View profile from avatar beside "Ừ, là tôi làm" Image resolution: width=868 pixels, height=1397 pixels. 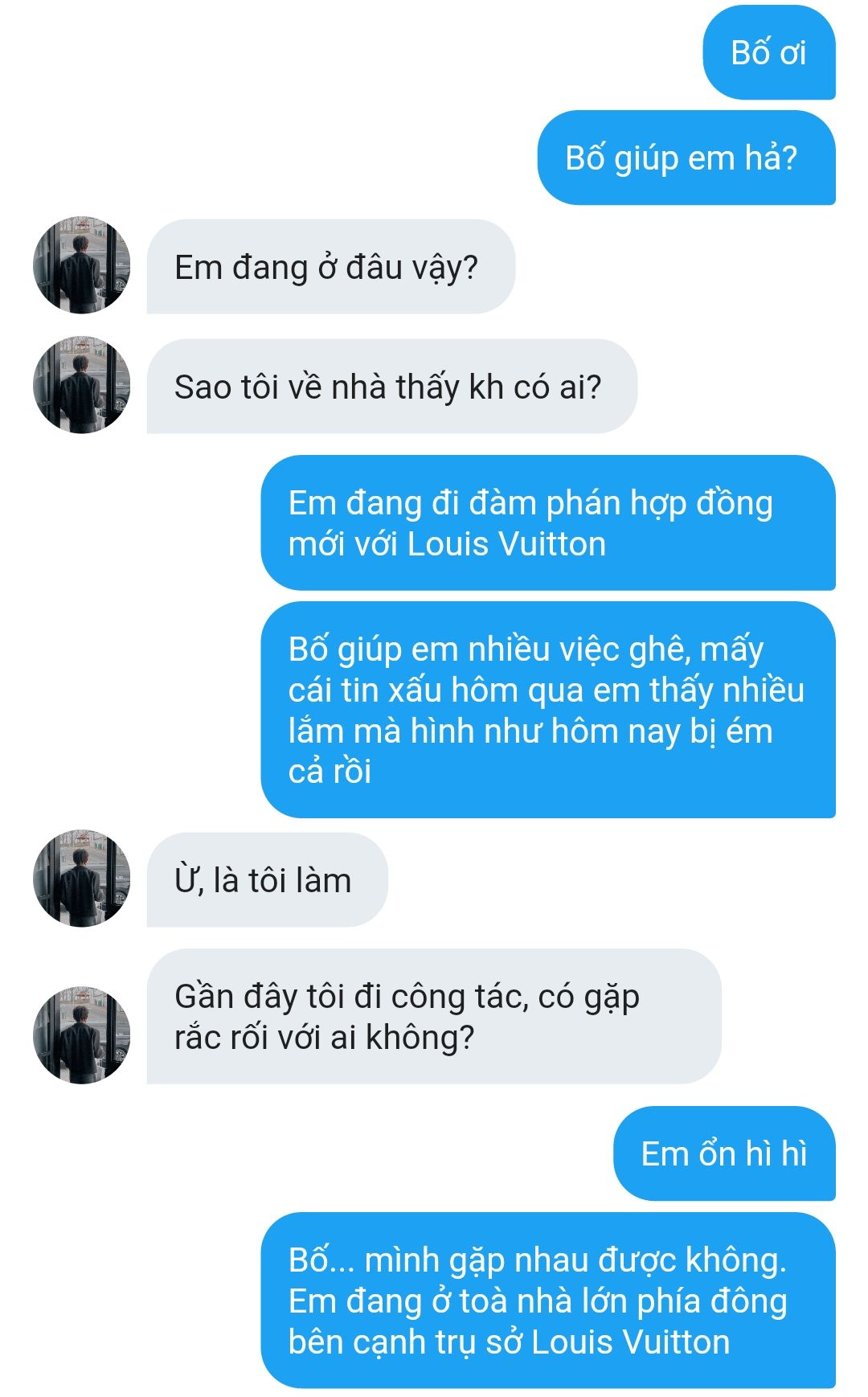click(81, 879)
